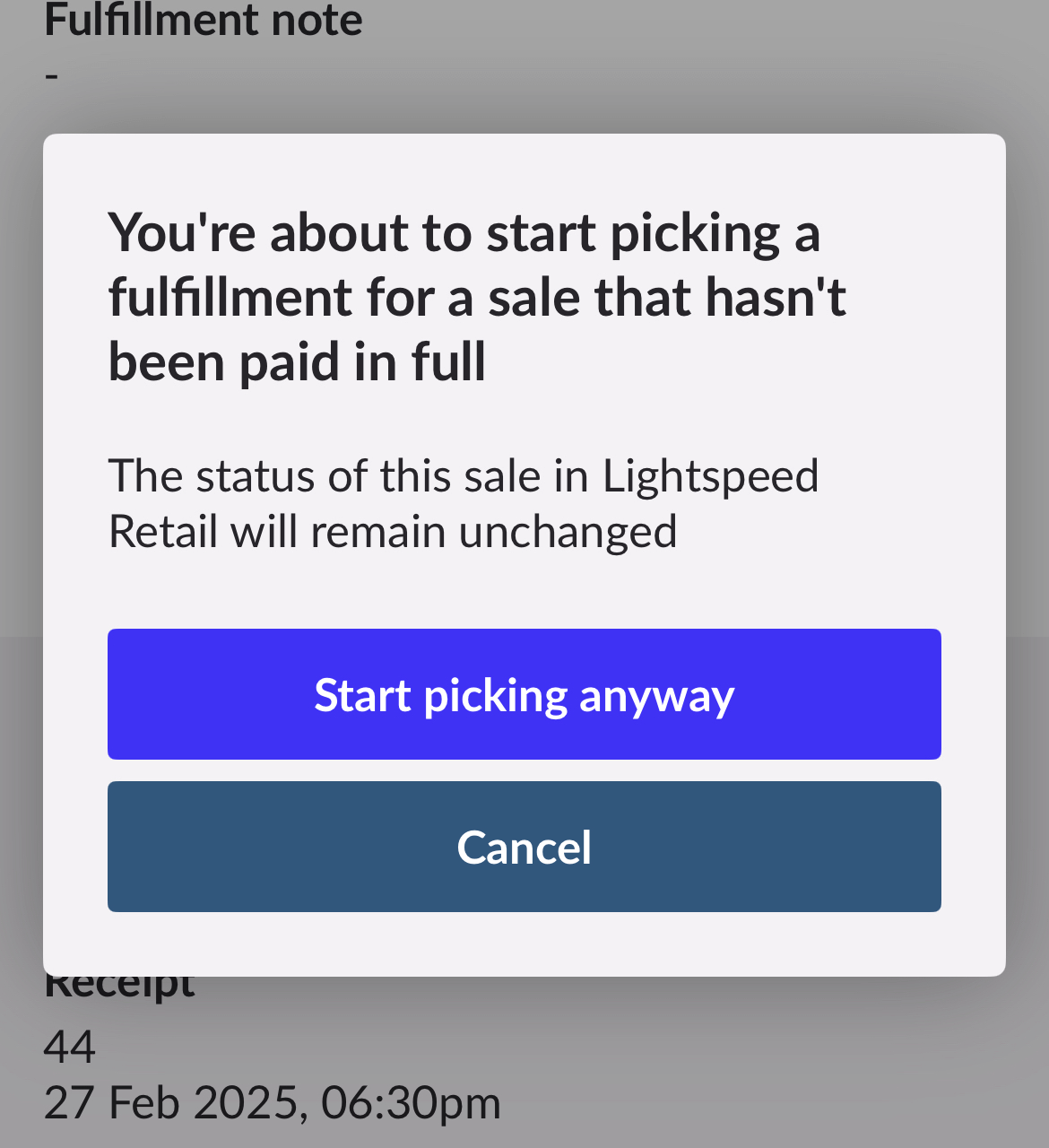
Task: Tap the gap between the two buttons
Action: (x=524, y=770)
